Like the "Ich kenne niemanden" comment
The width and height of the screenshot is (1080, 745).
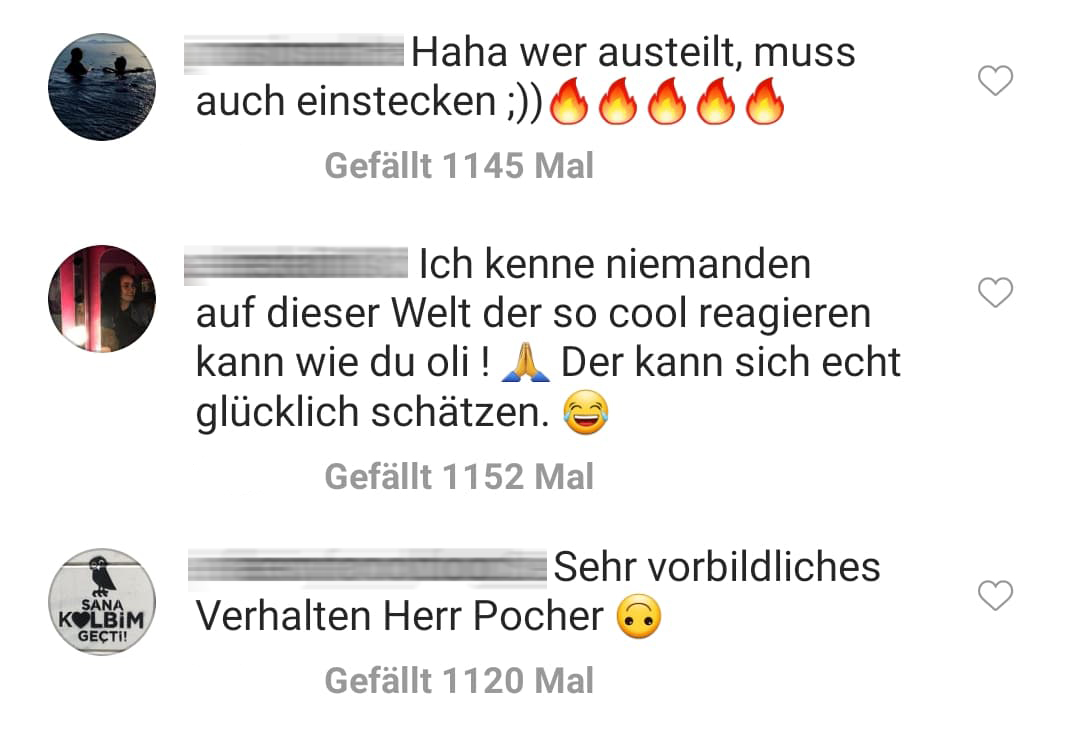[995, 293]
